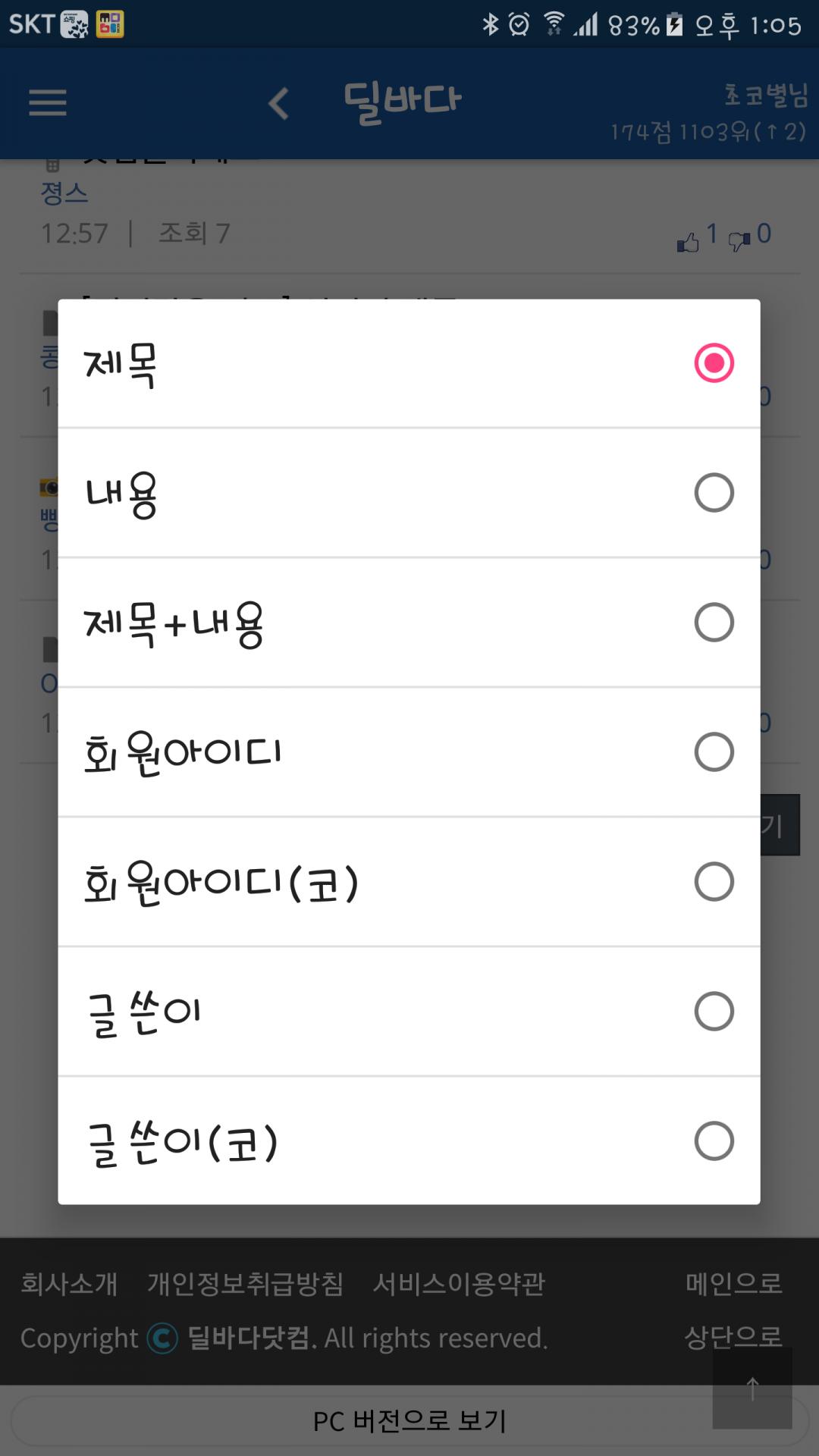This screenshot has width=819, height=1456.
Task: Choose the 회원아이디(코) option
Action: [409, 882]
